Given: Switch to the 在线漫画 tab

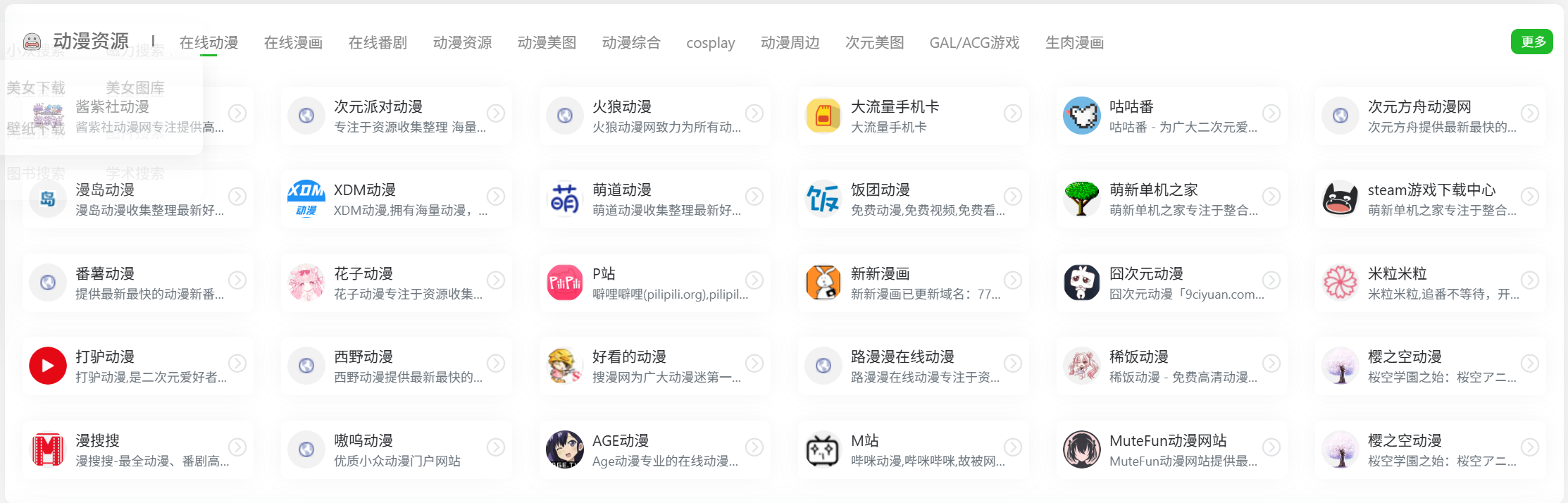Looking at the screenshot, I should (293, 43).
